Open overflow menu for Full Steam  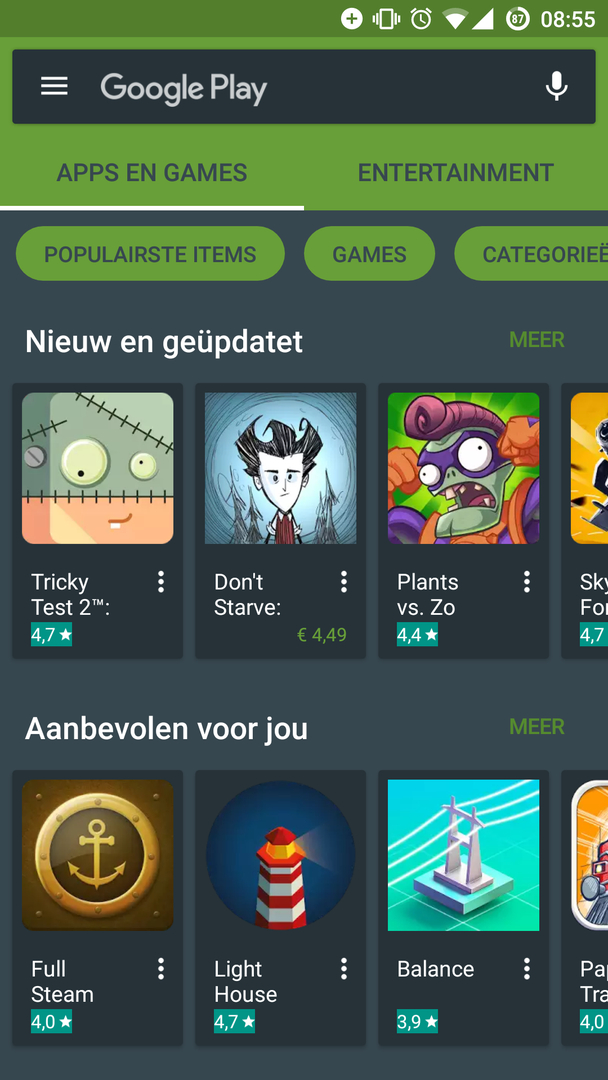tap(161, 968)
